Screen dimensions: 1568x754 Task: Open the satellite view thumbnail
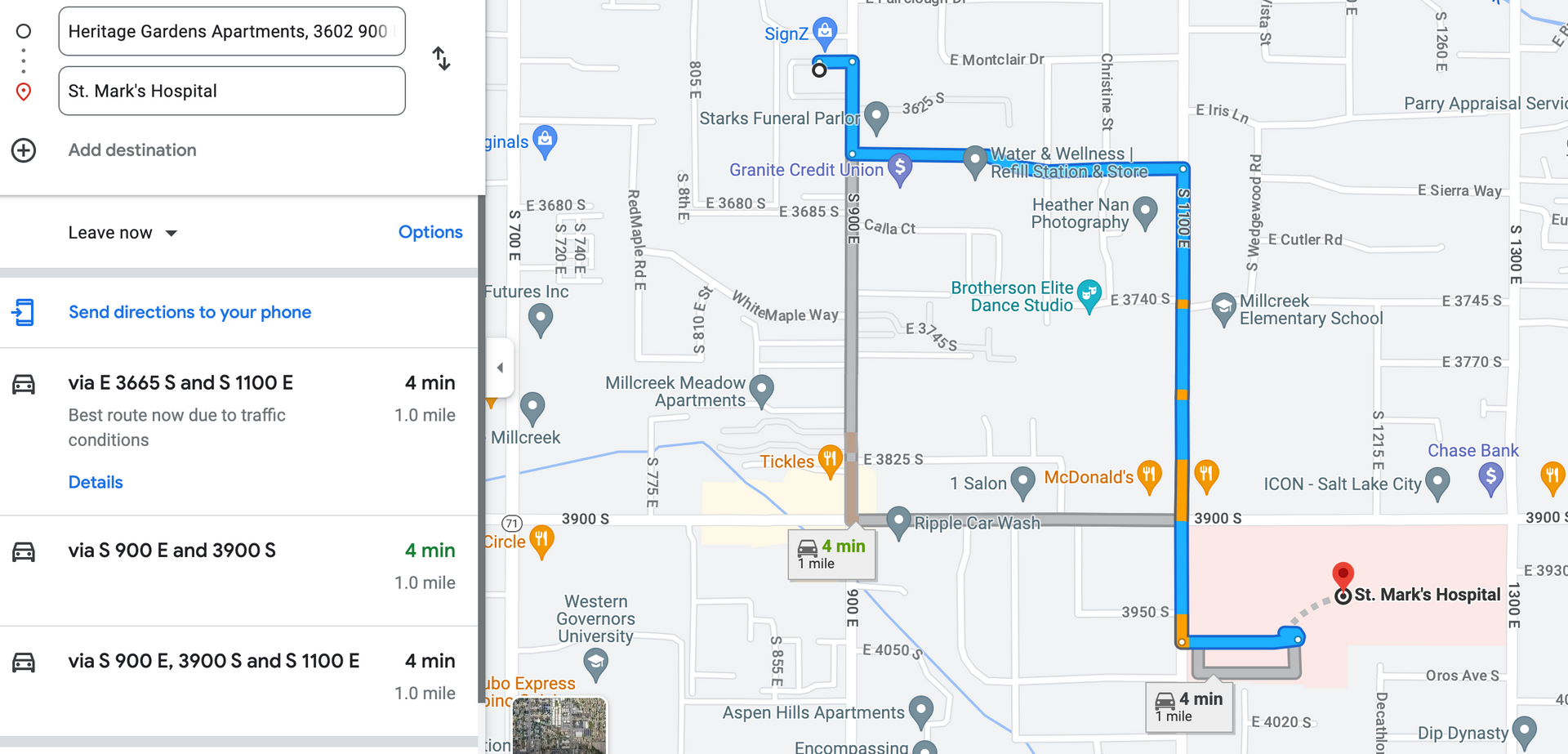pos(559,725)
